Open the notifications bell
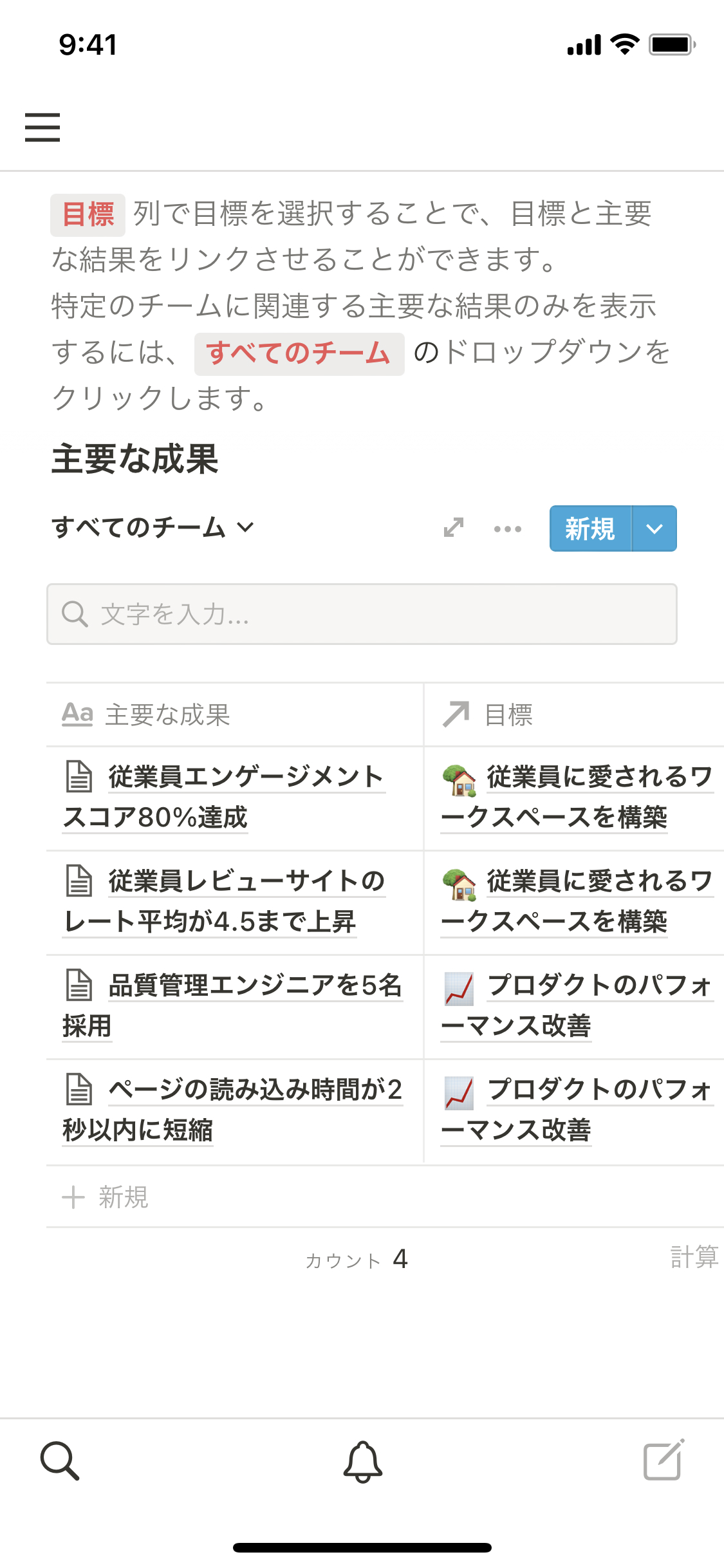Screen dimensions: 724x1568 tap(362, 1461)
